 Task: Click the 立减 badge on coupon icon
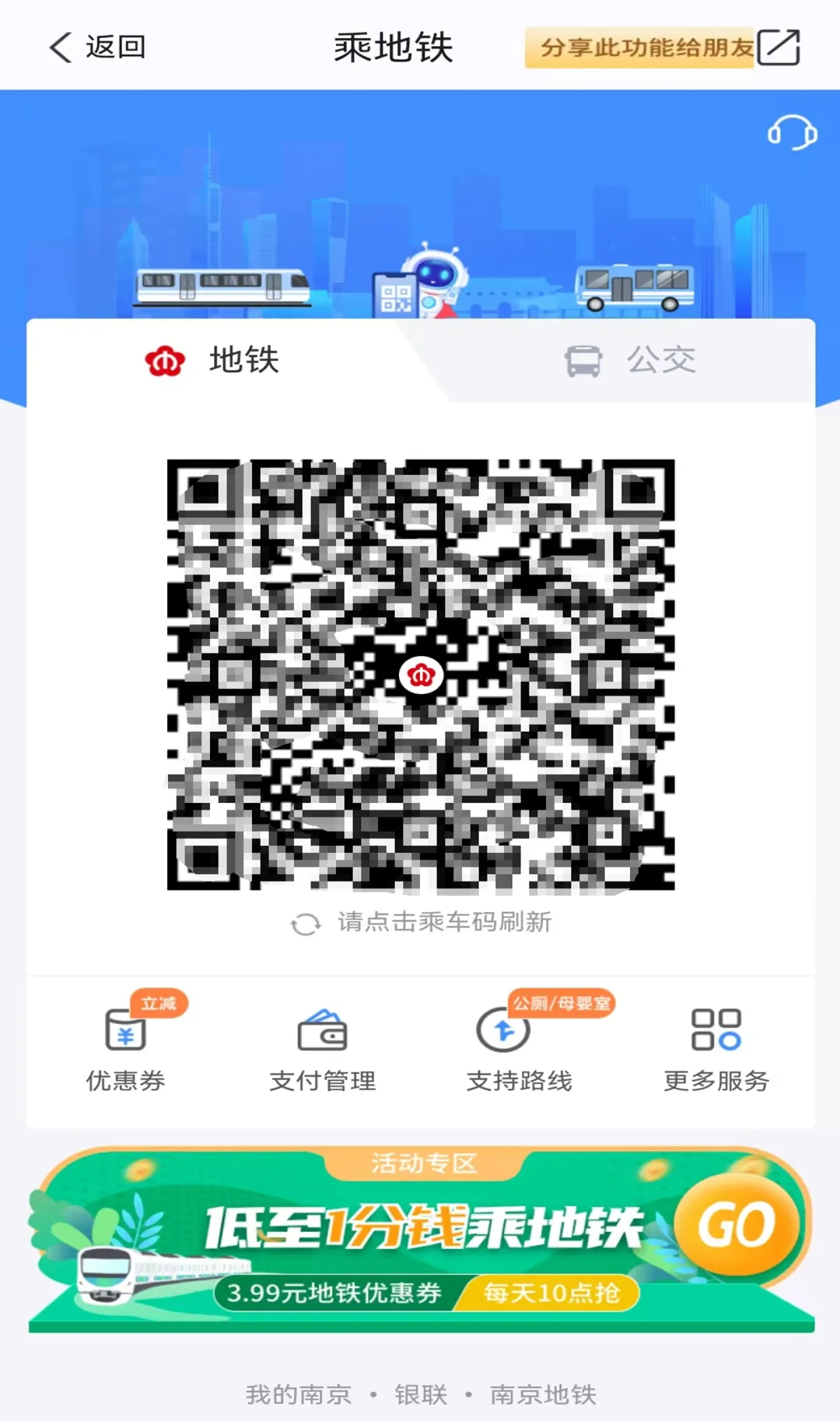[159, 1003]
